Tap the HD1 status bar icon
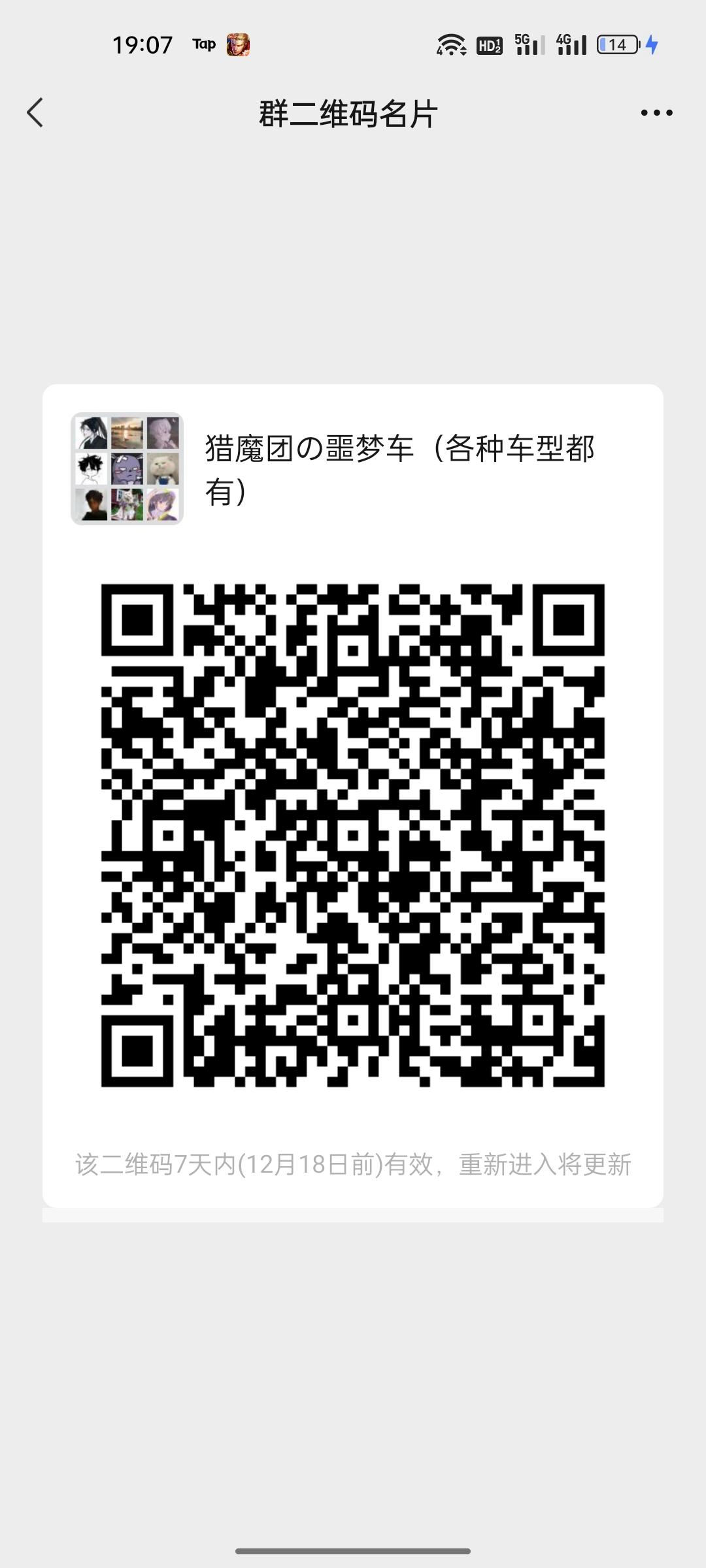Screen dimensions: 706x1568 (x=489, y=44)
